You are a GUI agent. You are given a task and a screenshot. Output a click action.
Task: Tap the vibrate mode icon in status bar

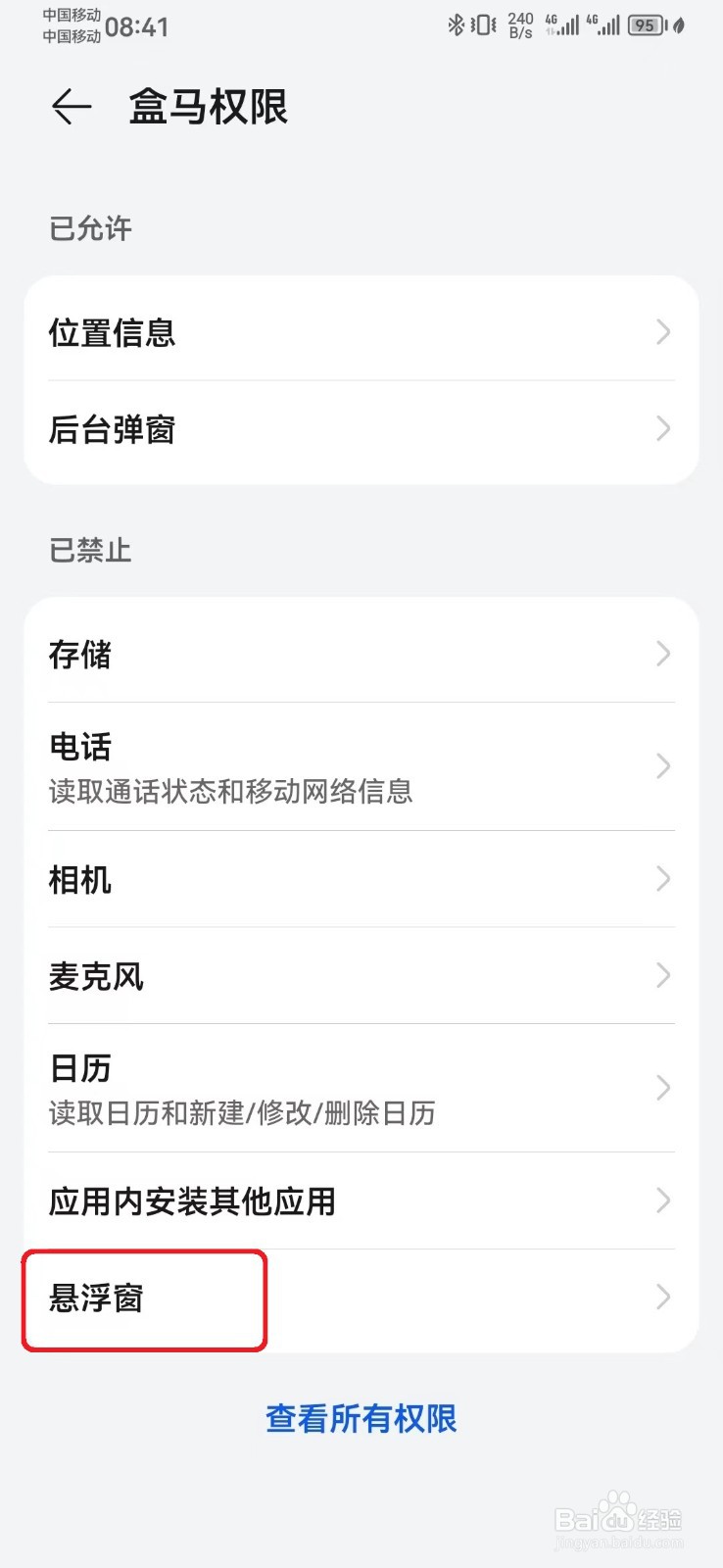[482, 24]
